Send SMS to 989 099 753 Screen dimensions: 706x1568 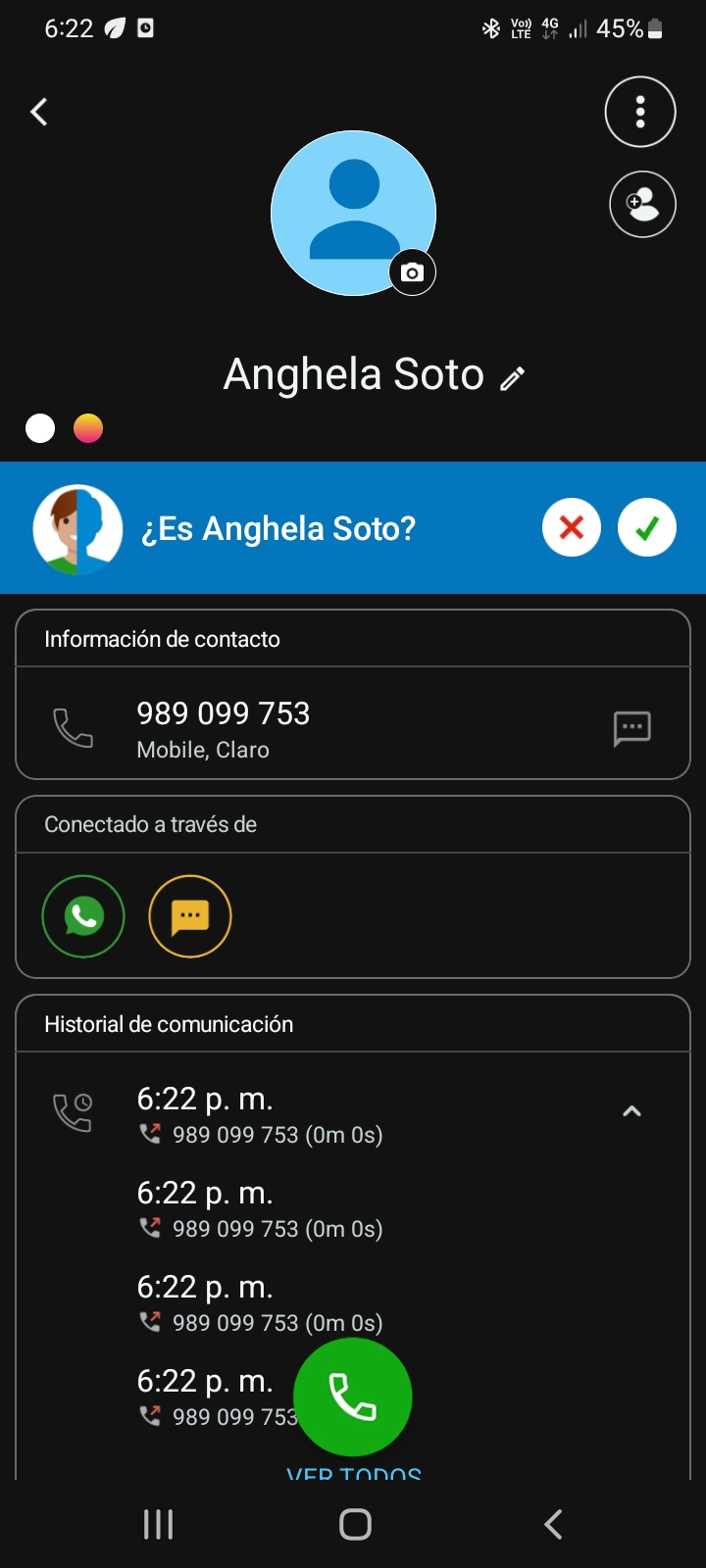631,728
